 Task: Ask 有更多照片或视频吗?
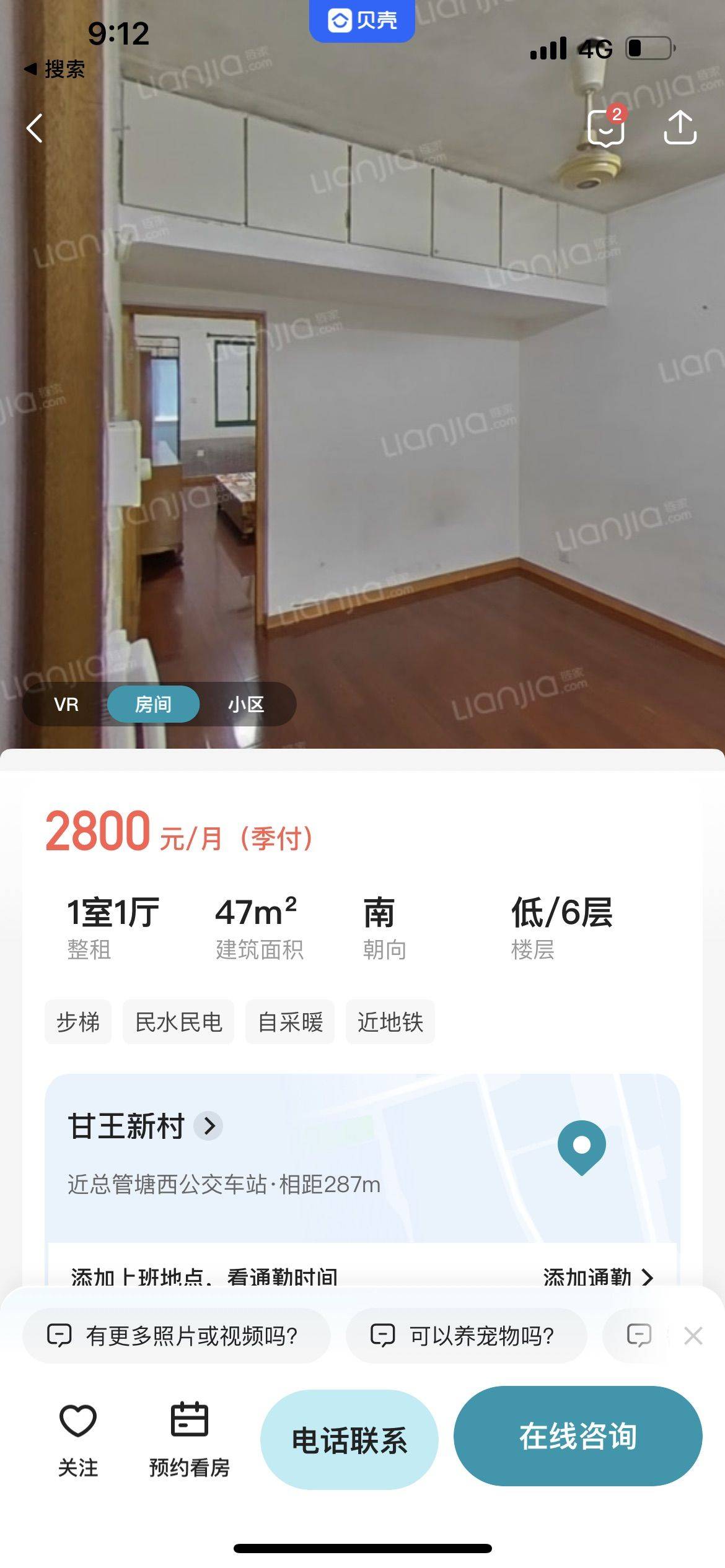pyautogui.click(x=176, y=1335)
